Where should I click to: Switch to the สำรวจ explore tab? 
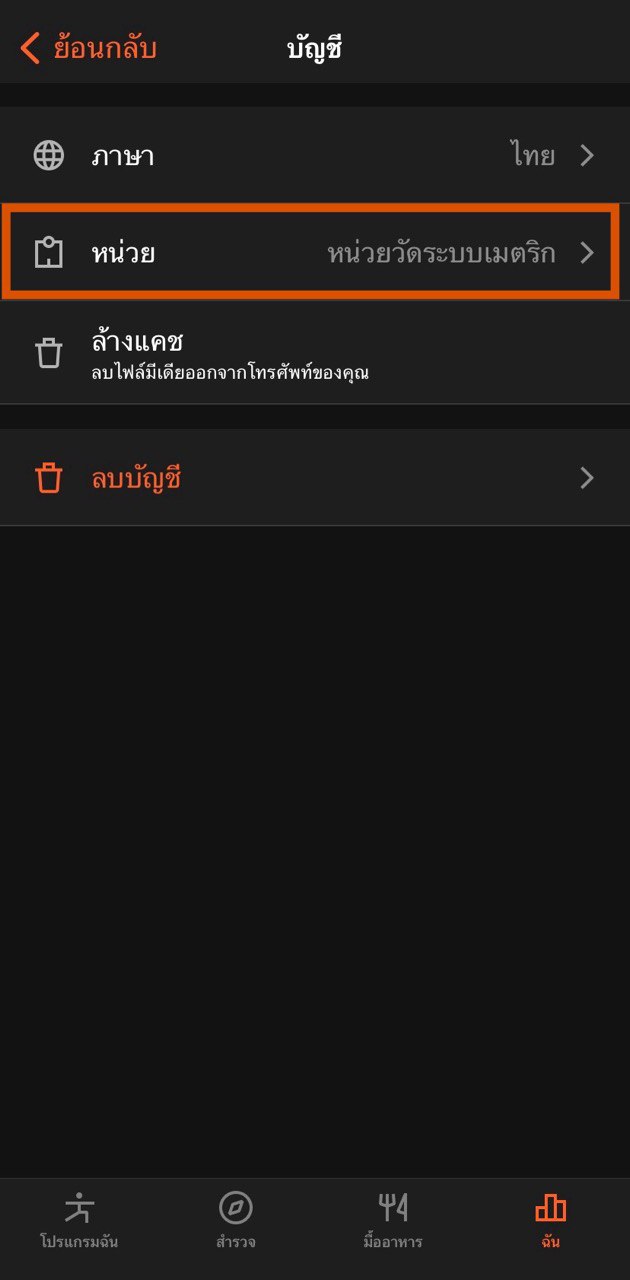click(x=236, y=1220)
